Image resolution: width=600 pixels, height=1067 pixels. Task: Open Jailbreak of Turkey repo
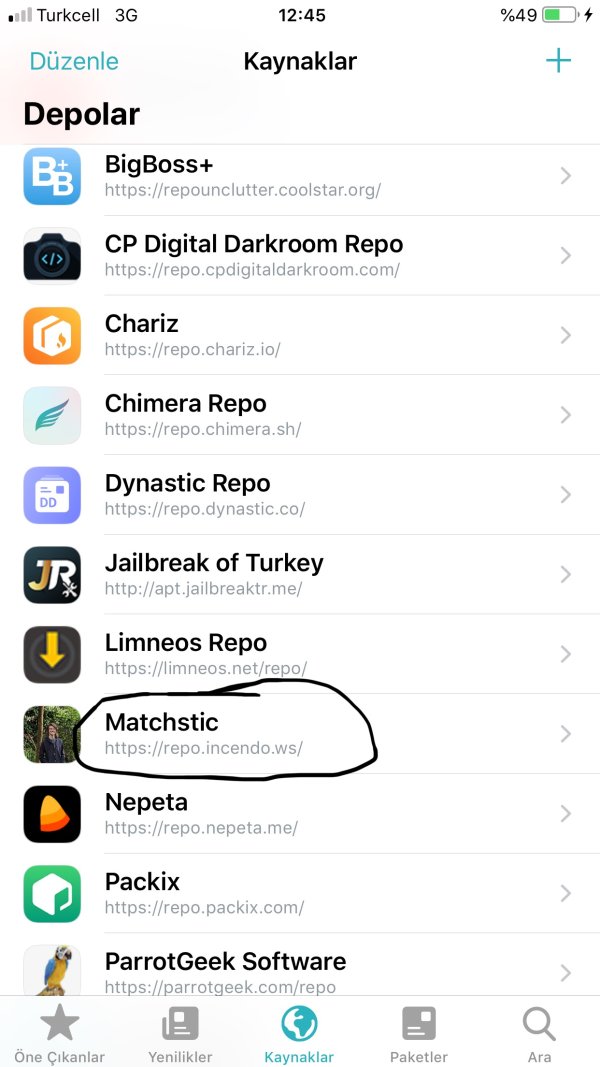300,574
